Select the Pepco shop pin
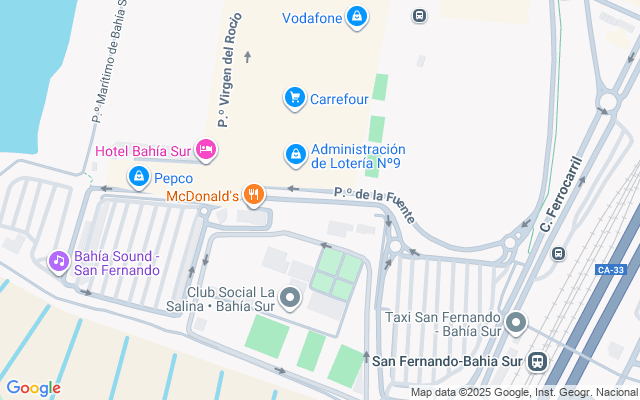640x400 pixels. (x=139, y=178)
